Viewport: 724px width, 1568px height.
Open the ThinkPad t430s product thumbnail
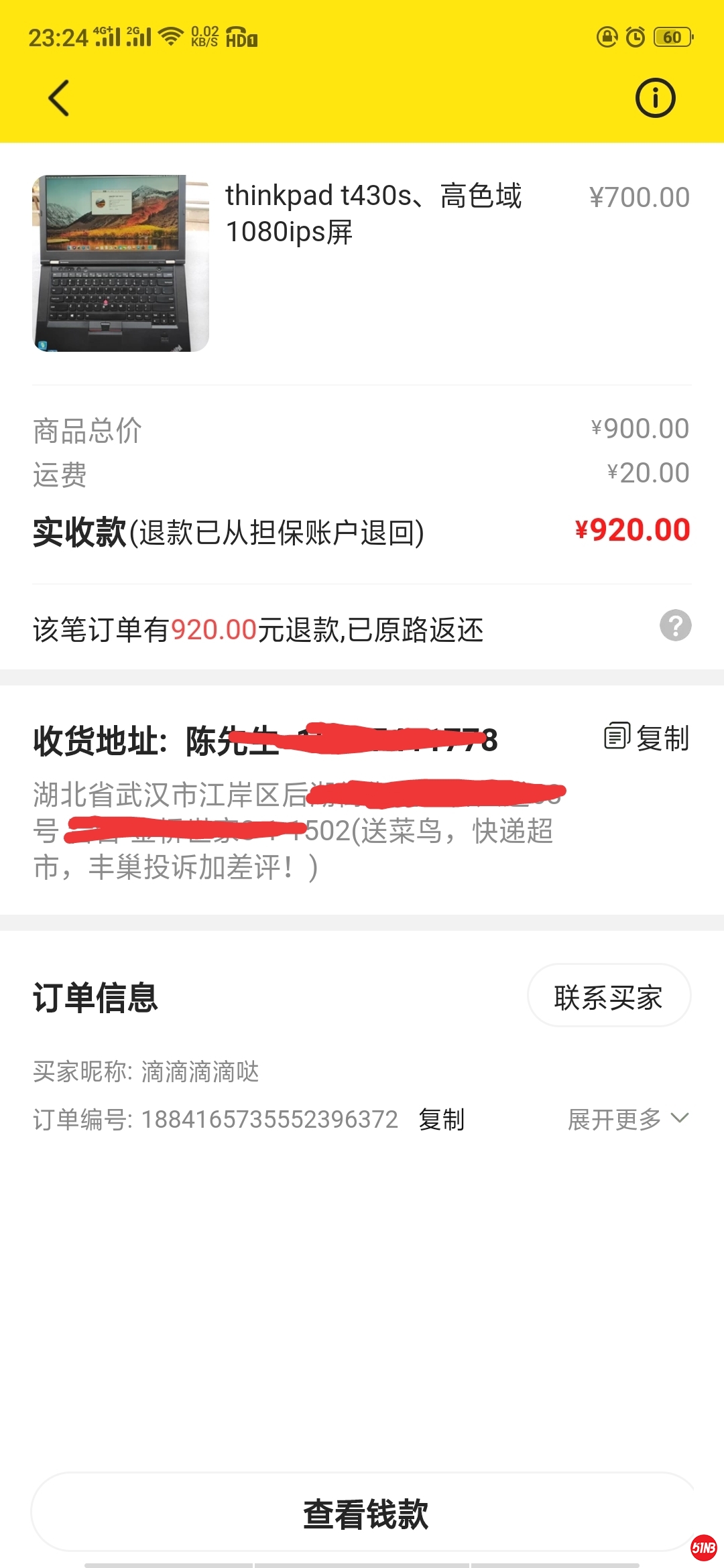121,263
